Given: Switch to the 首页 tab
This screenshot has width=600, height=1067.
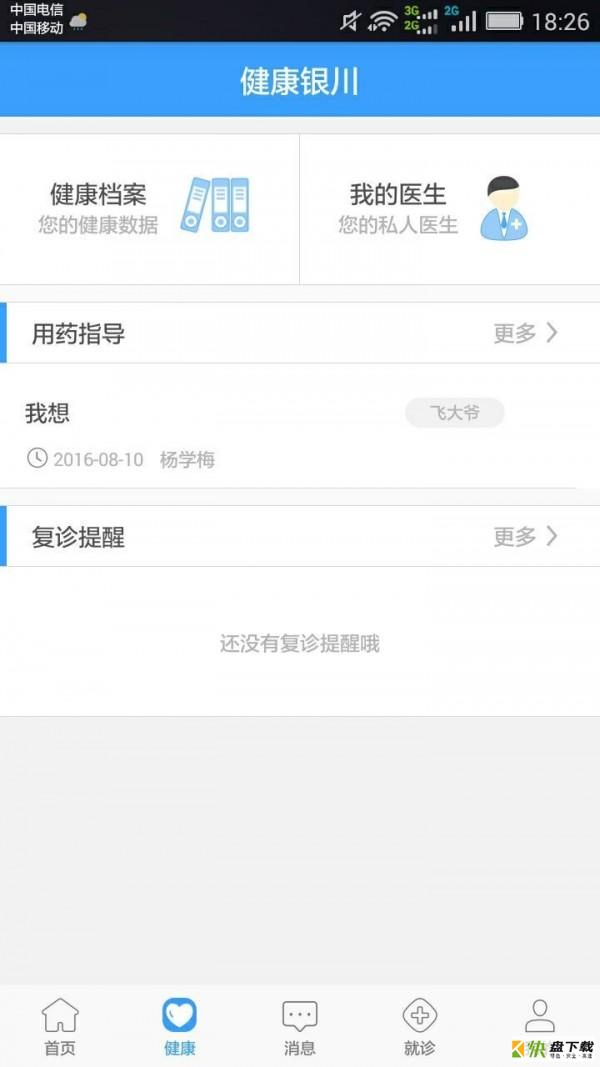Looking at the screenshot, I should [60, 1027].
